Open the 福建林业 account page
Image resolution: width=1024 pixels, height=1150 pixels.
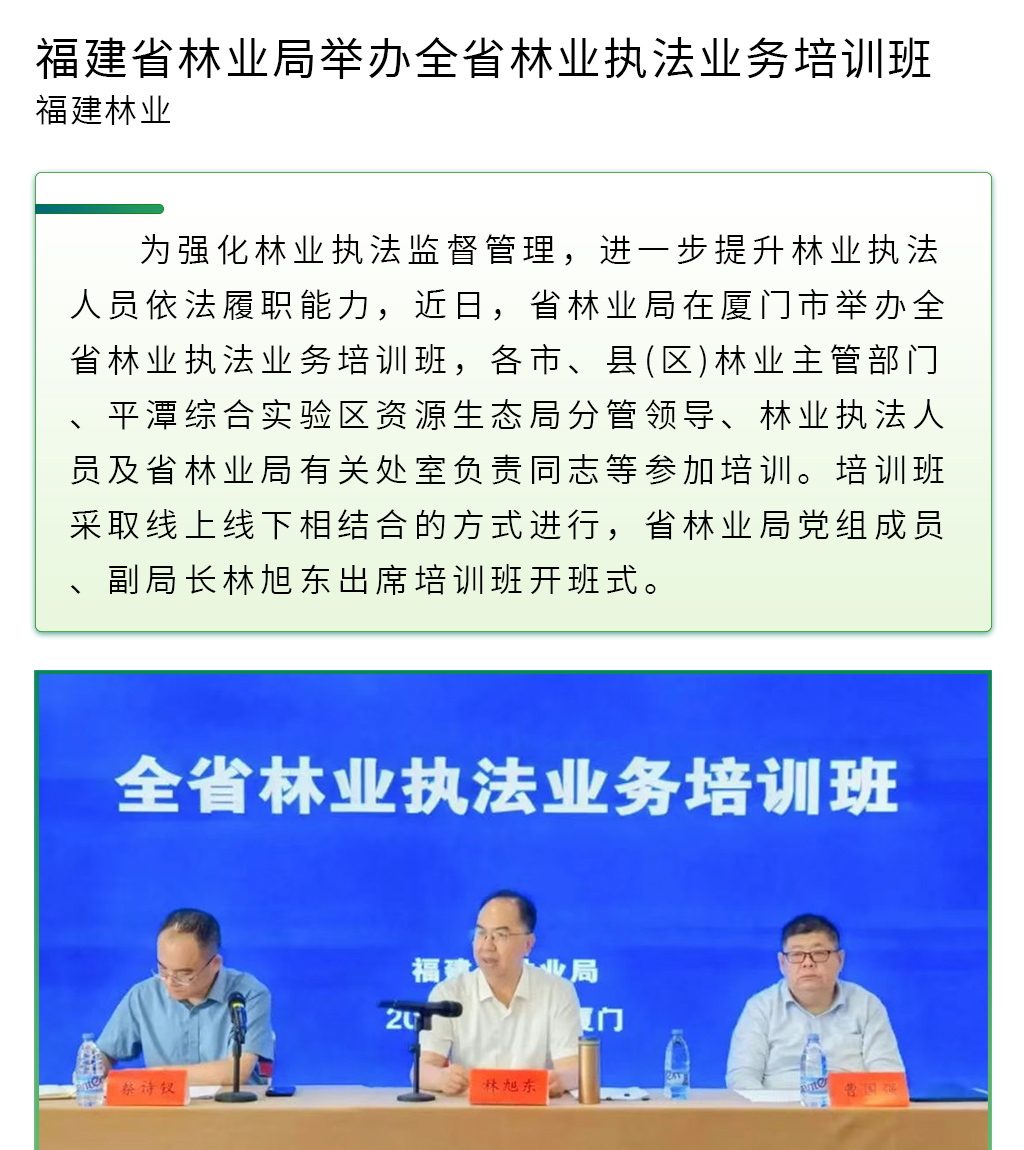(x=103, y=110)
